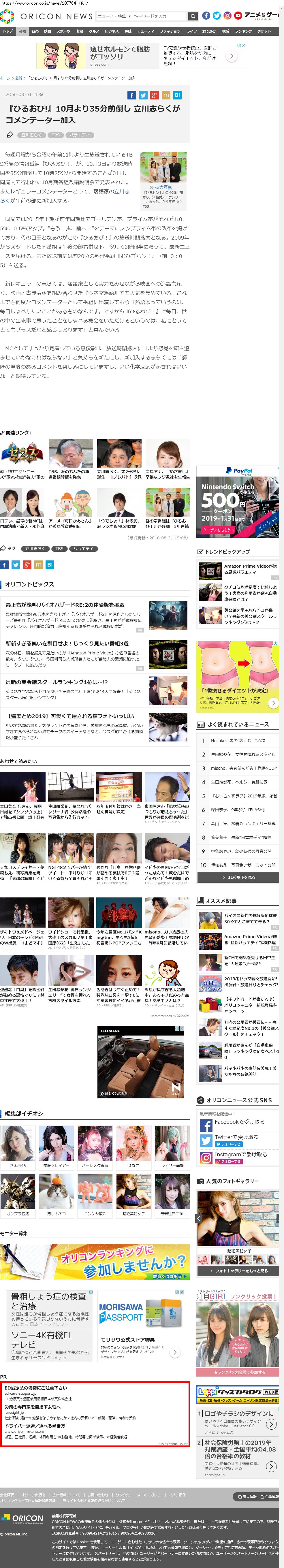Open the 芸能 breadcrumb link
Screen dimensions: 284x1568
click(18, 78)
